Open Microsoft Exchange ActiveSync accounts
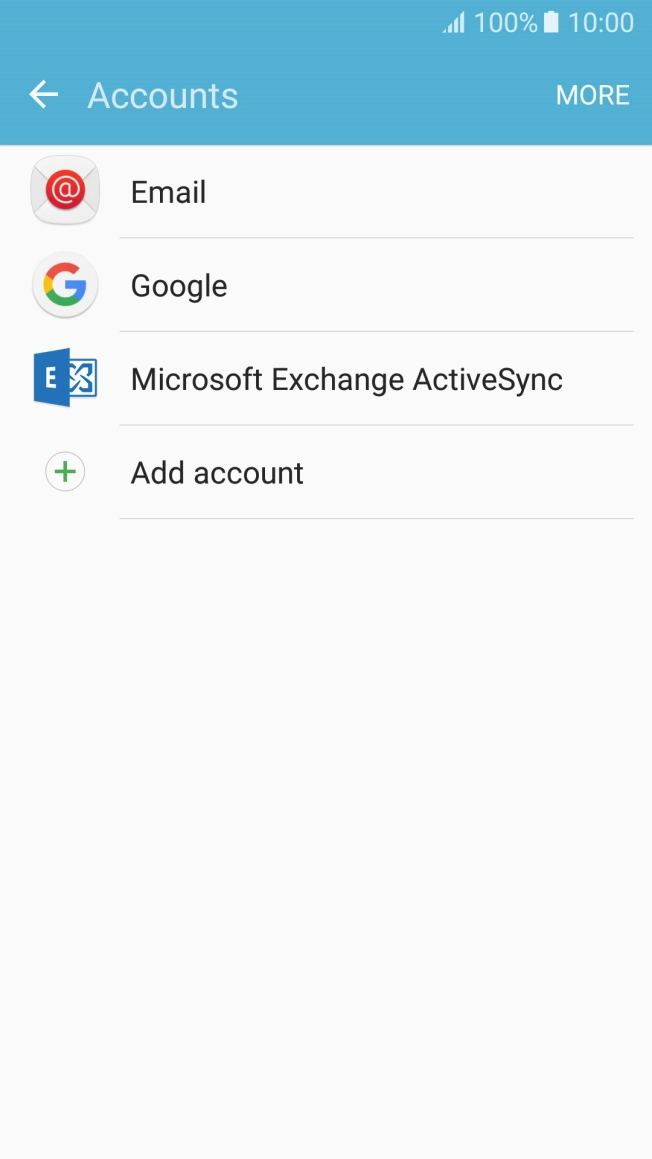The image size is (652, 1159). click(x=346, y=380)
